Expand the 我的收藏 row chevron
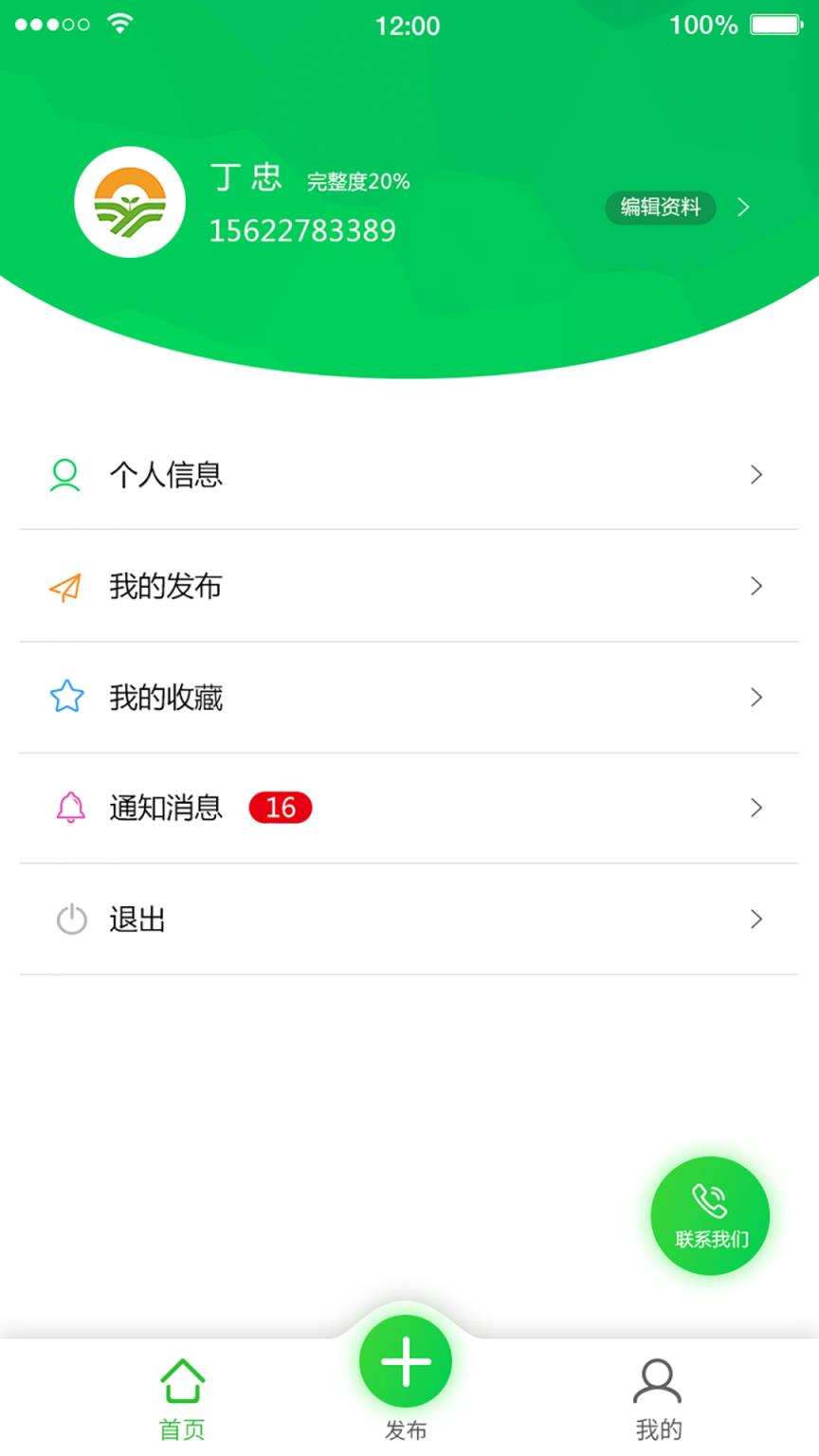This screenshot has height=1456, width=819. click(756, 698)
